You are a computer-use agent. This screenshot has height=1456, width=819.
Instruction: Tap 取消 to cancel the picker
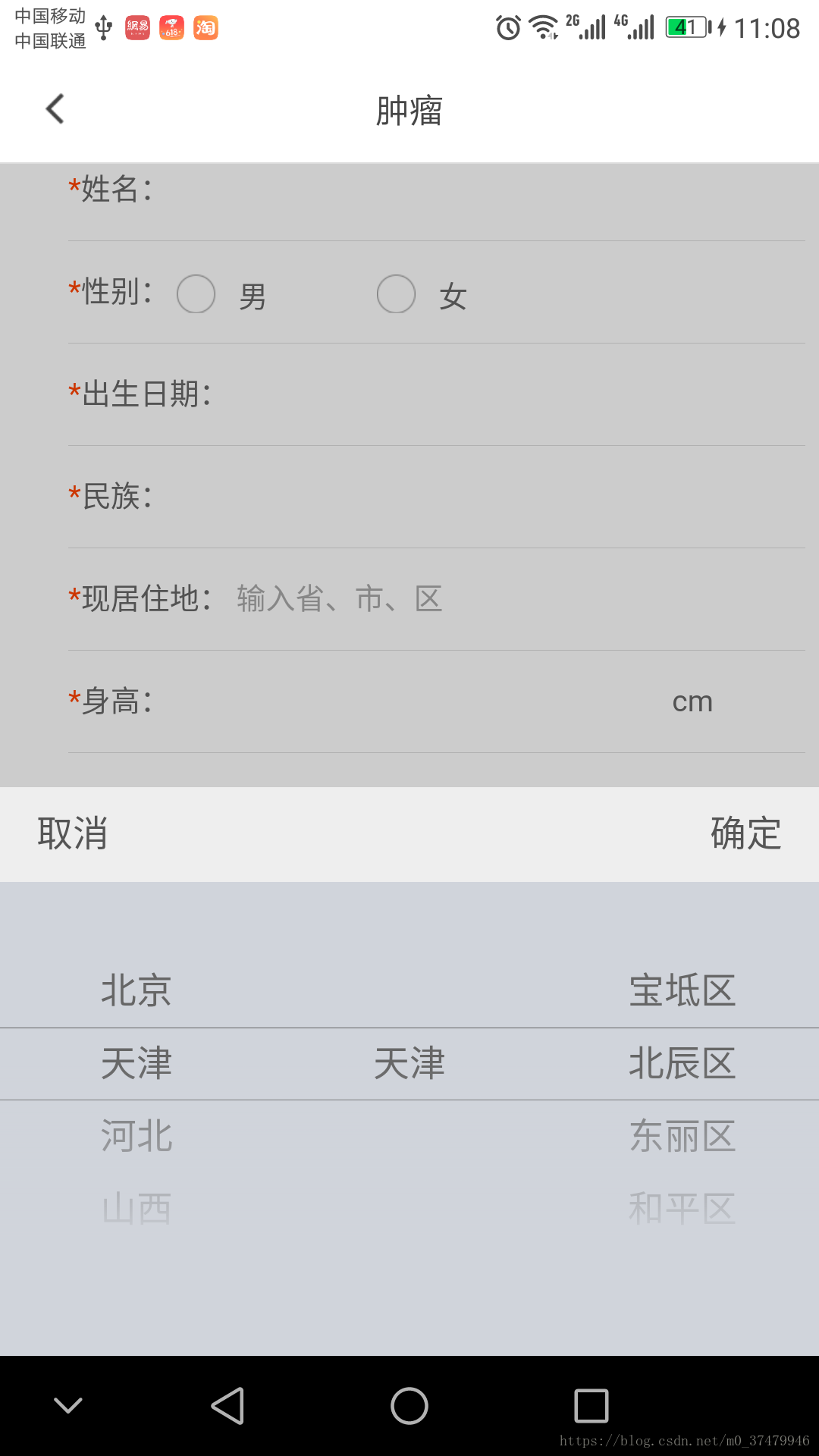(71, 833)
